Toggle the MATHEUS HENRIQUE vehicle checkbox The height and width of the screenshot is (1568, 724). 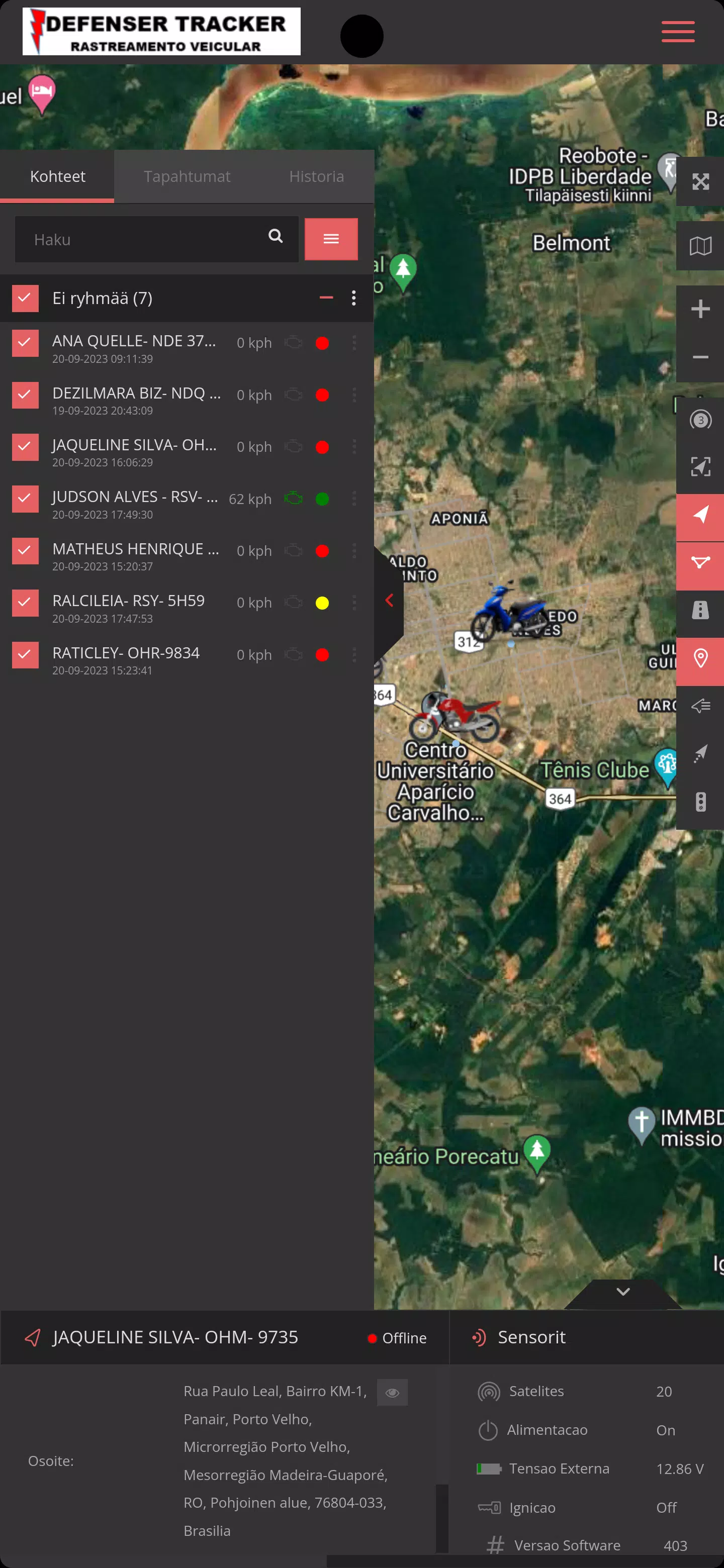(25, 551)
